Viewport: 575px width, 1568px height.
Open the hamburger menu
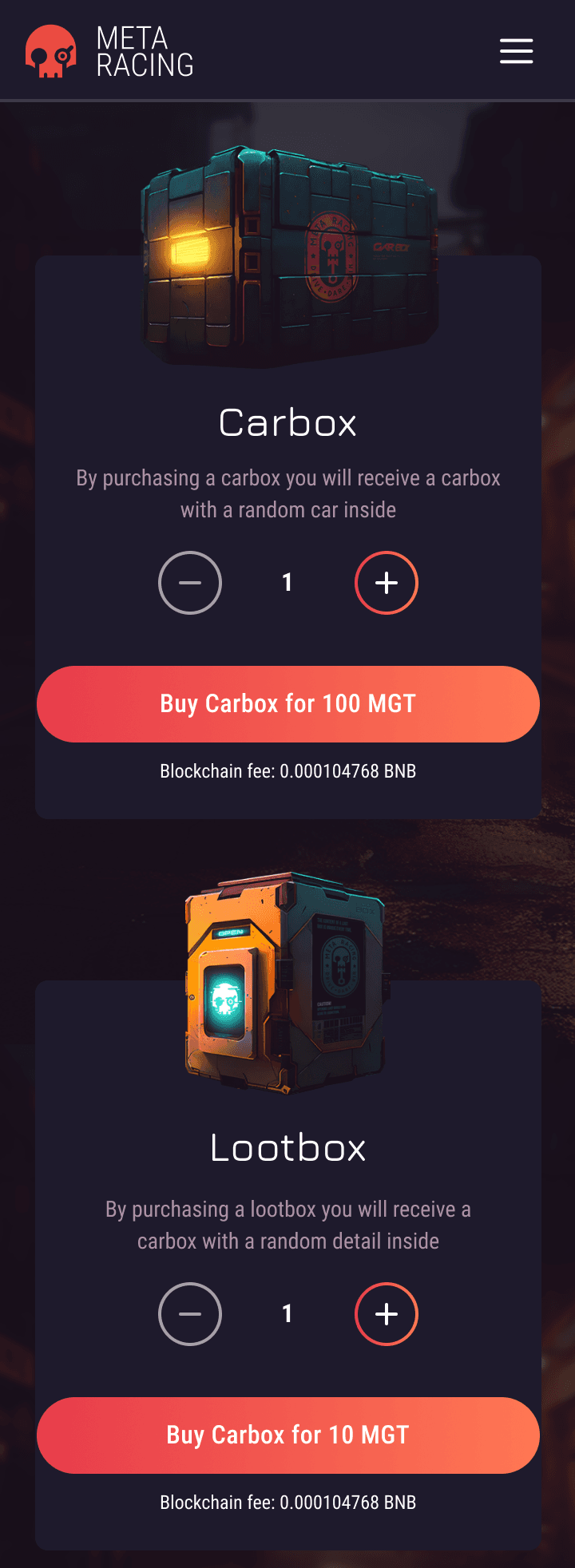coord(517,50)
